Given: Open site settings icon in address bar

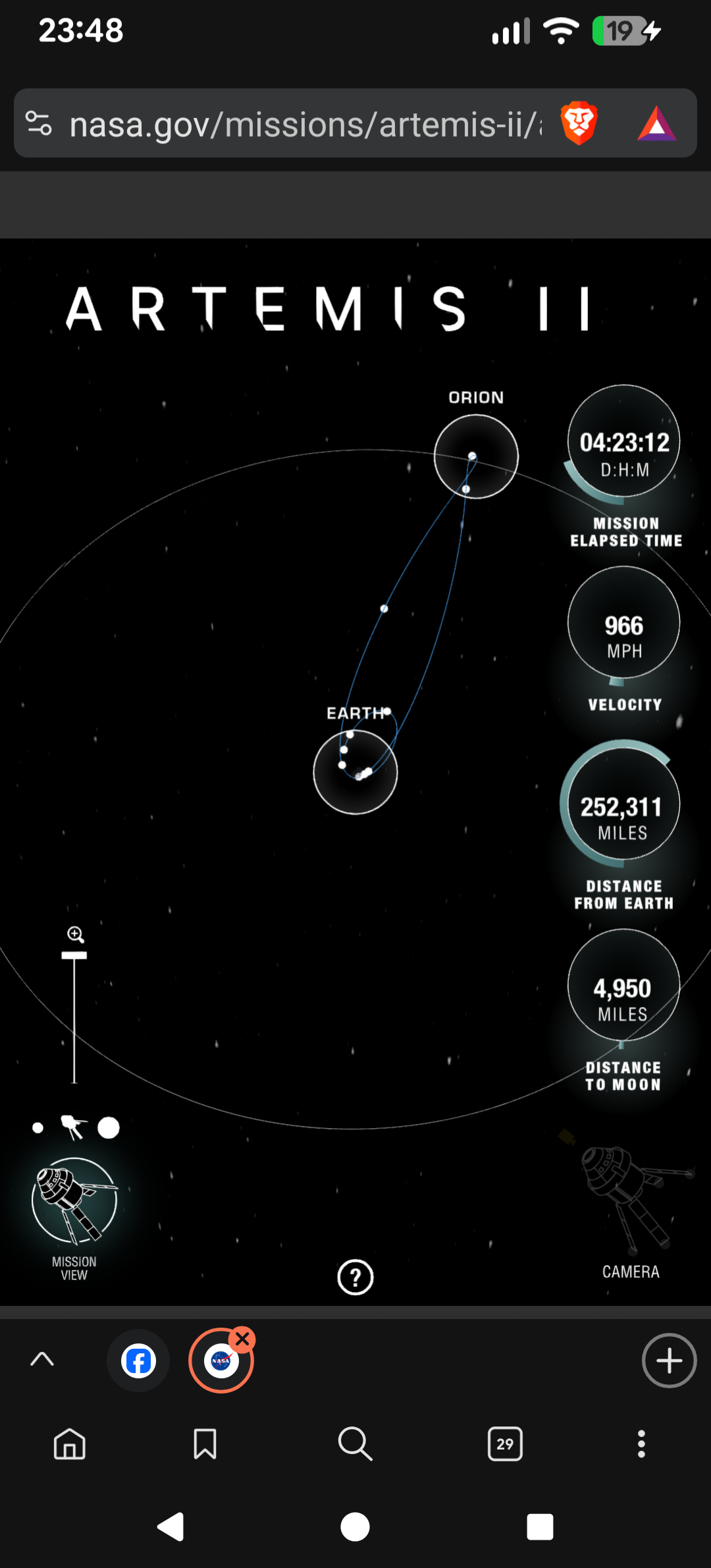Looking at the screenshot, I should (x=38, y=123).
